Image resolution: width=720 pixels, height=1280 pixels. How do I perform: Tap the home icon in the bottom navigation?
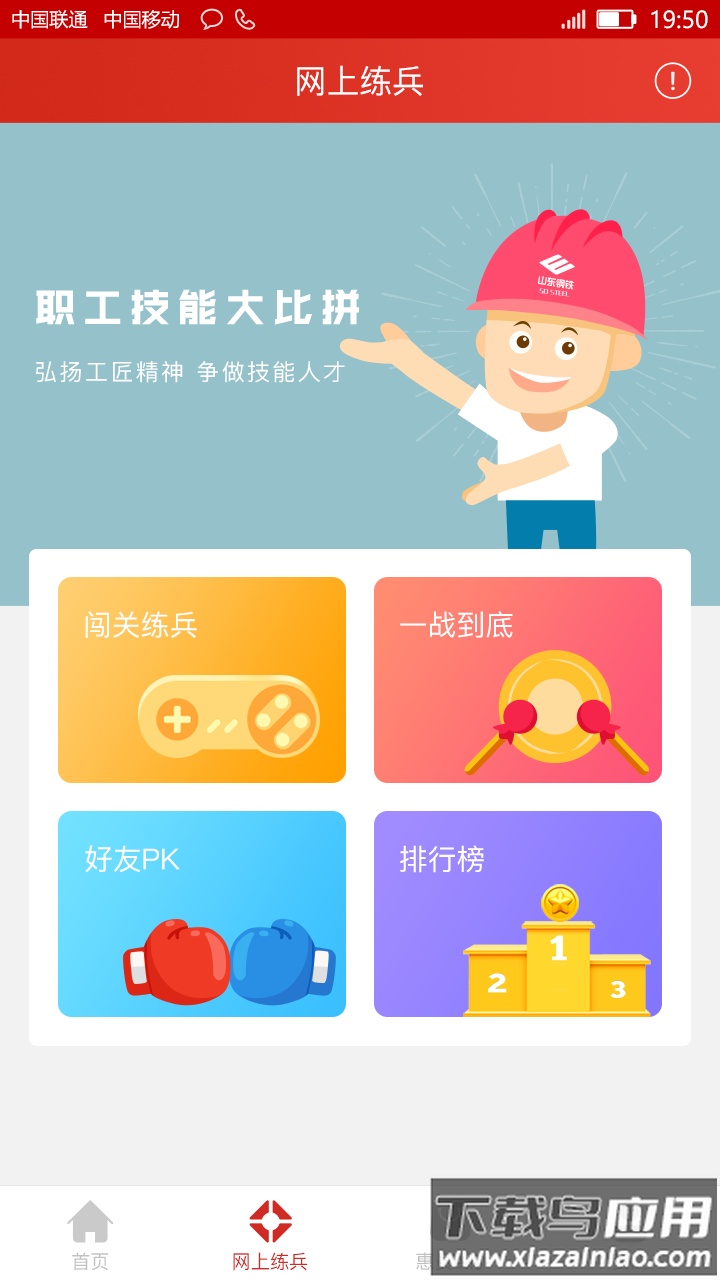click(x=90, y=1220)
